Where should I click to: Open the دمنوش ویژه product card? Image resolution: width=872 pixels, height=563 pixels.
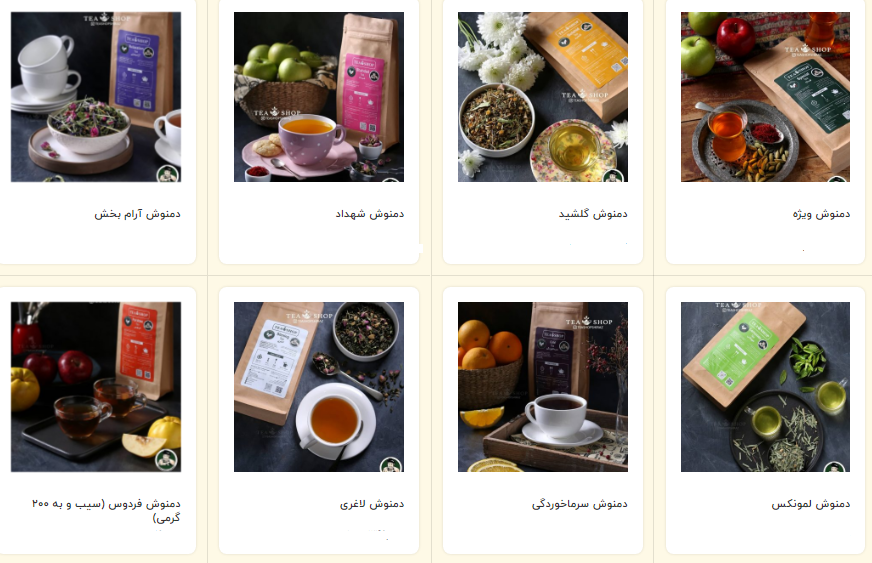[765, 97]
